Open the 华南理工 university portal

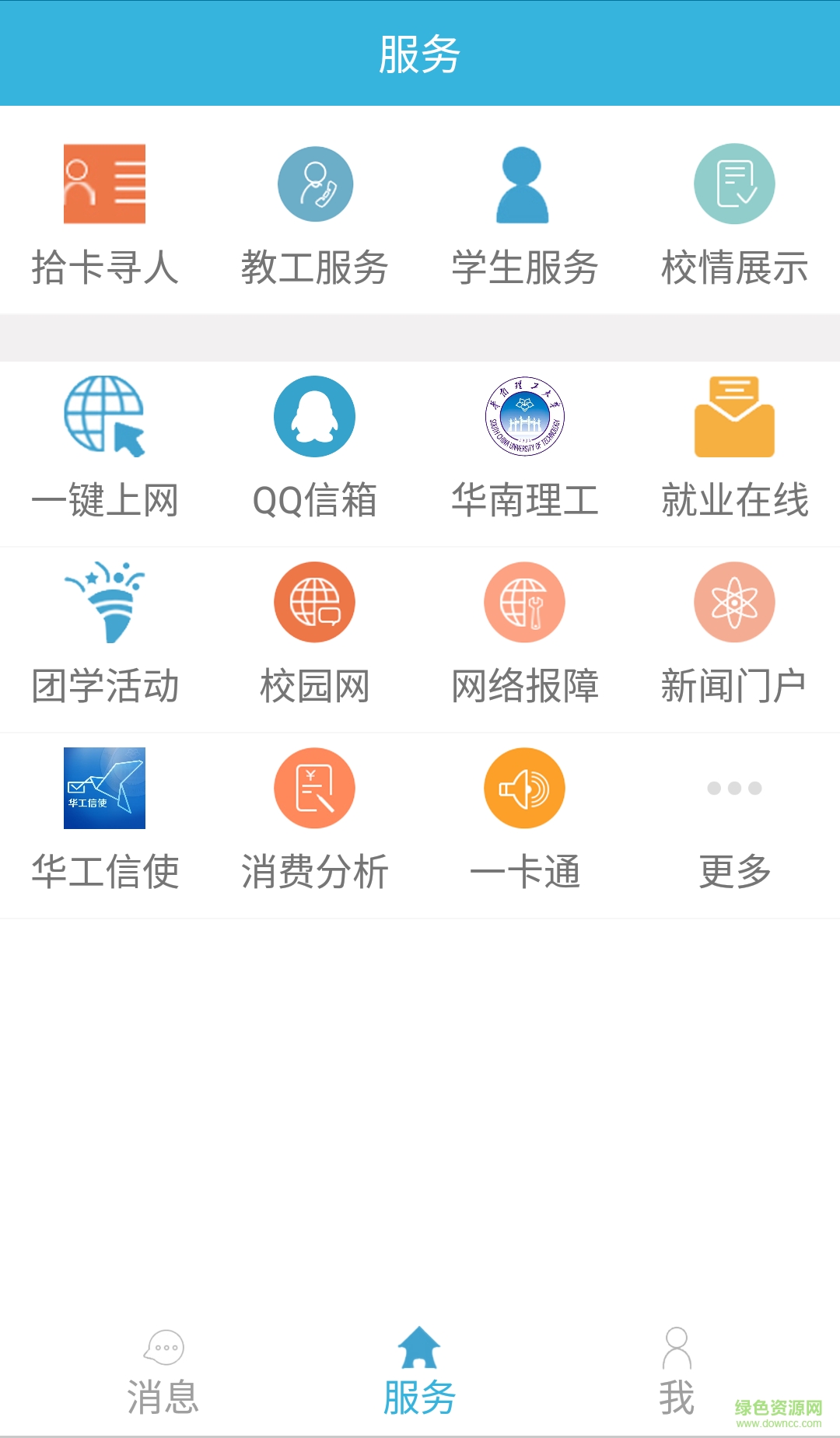(x=525, y=451)
